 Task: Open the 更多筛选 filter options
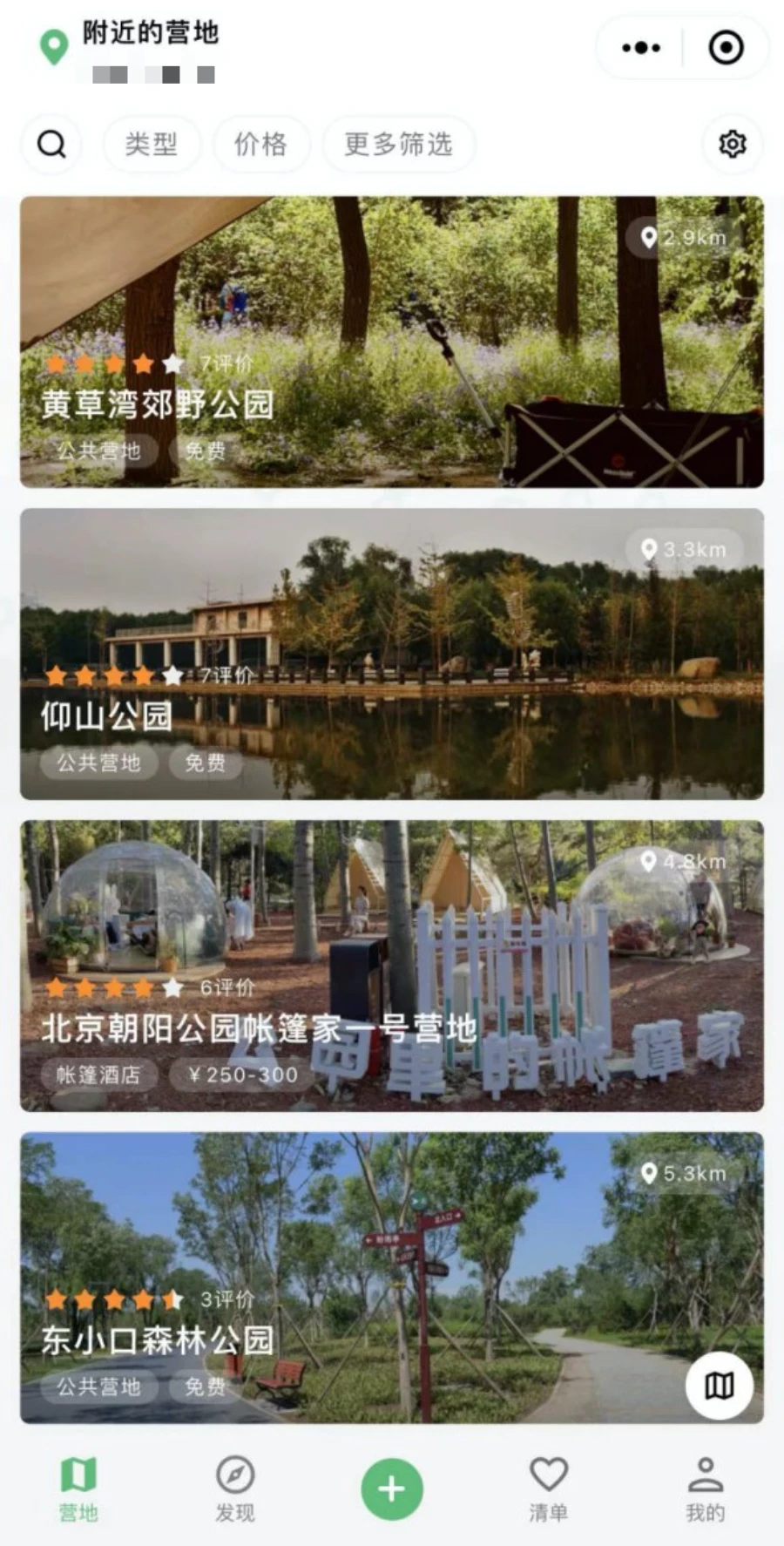(x=398, y=144)
